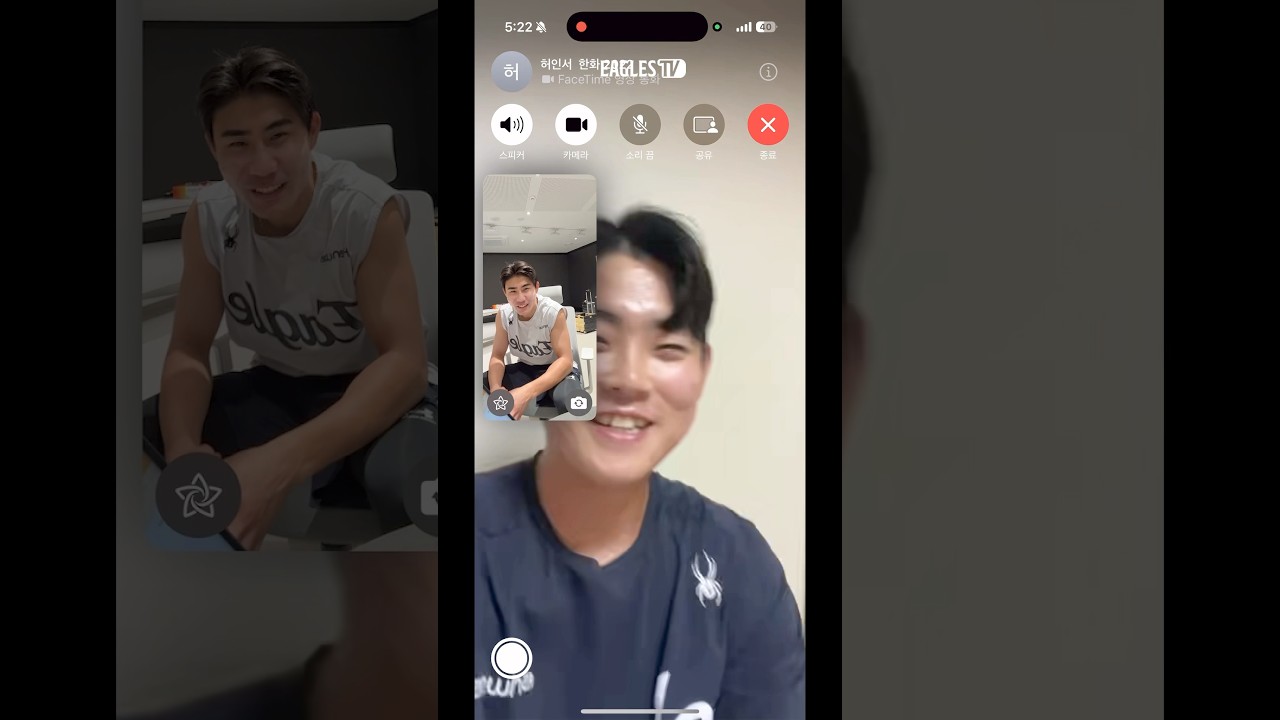
Task: Expand the self-view preview tile
Action: tap(540, 300)
